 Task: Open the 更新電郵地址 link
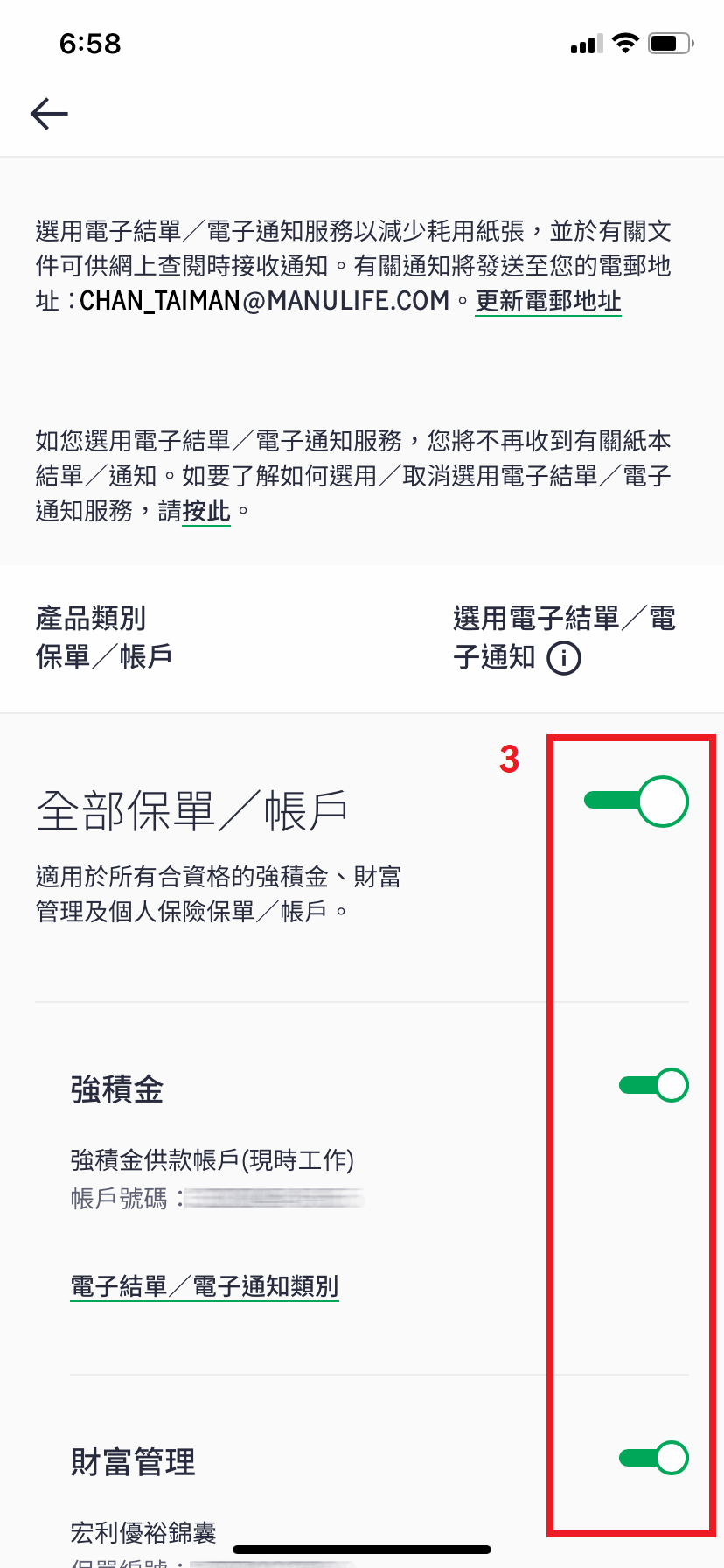coord(548,301)
